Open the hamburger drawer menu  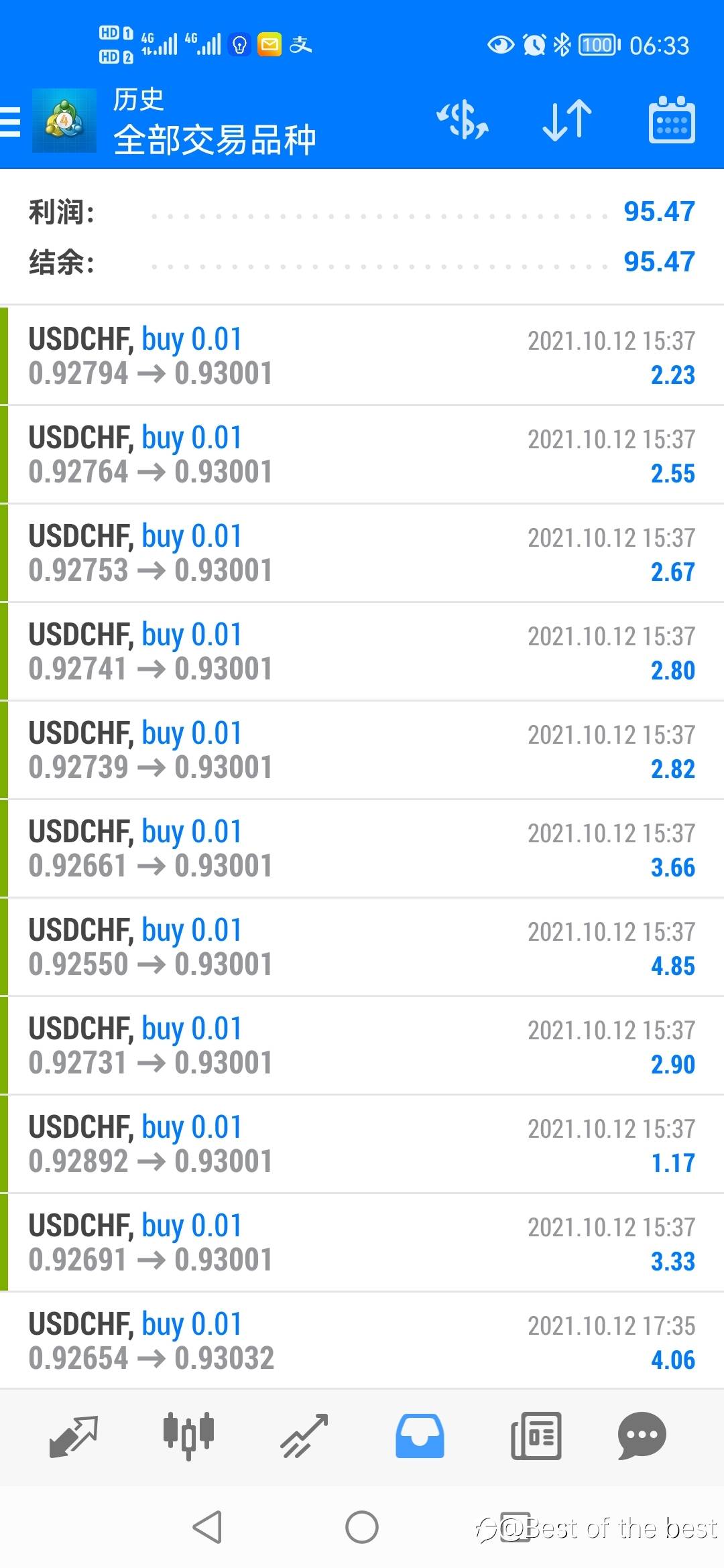[x=10, y=121]
